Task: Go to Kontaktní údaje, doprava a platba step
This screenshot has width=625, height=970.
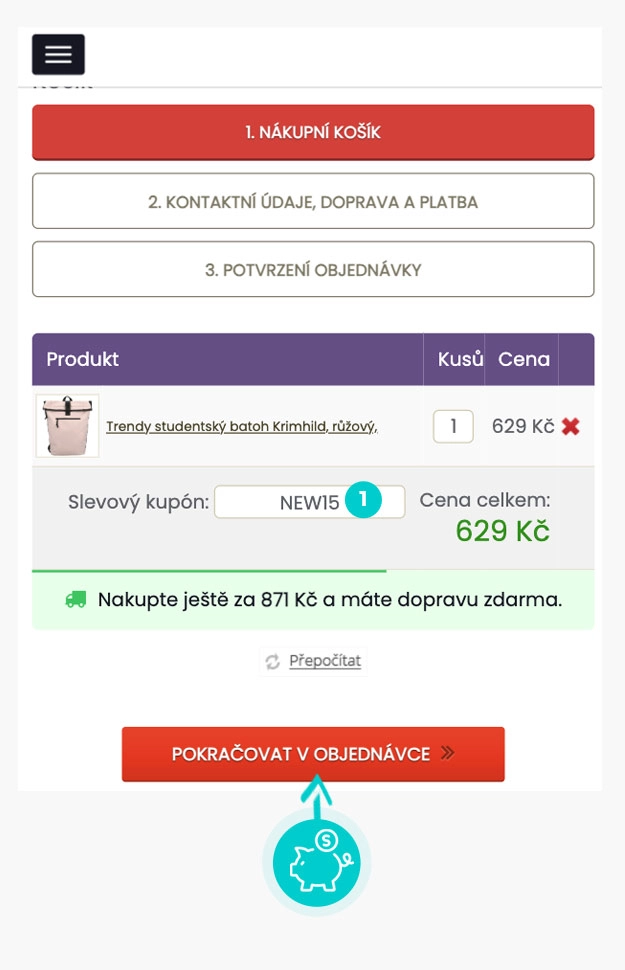Action: [313, 201]
